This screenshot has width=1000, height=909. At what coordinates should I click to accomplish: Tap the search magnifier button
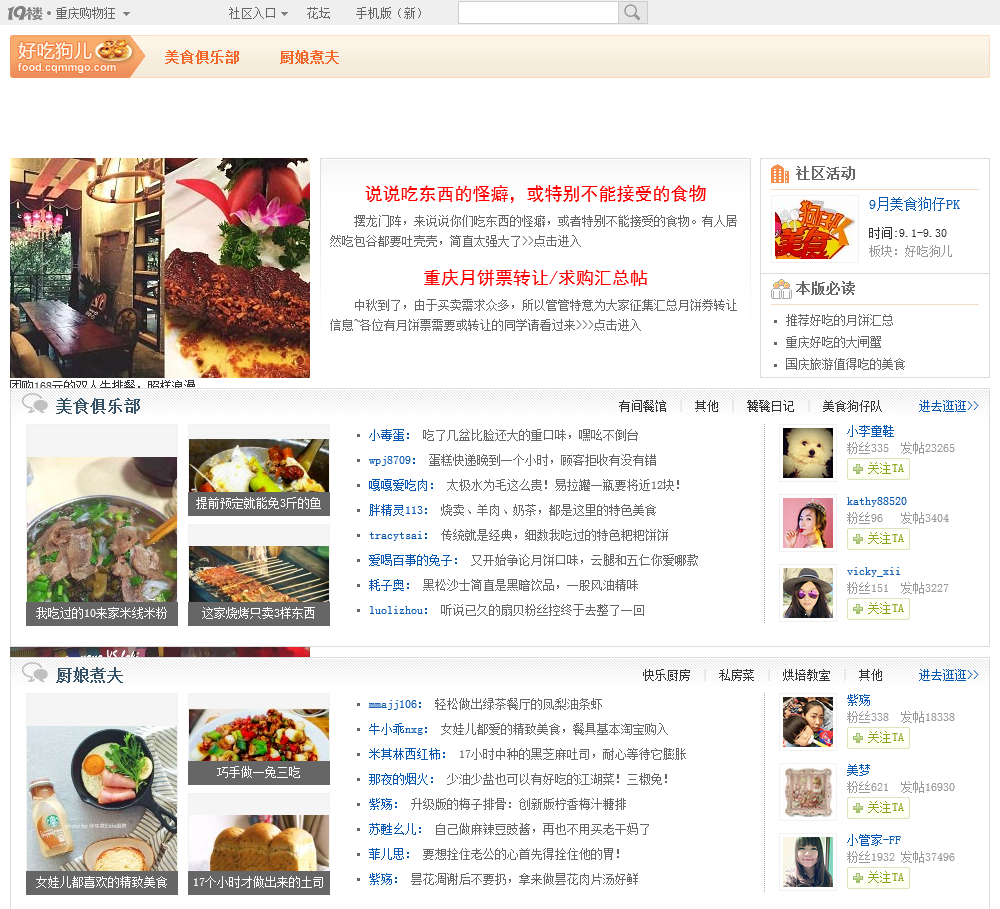(x=633, y=13)
